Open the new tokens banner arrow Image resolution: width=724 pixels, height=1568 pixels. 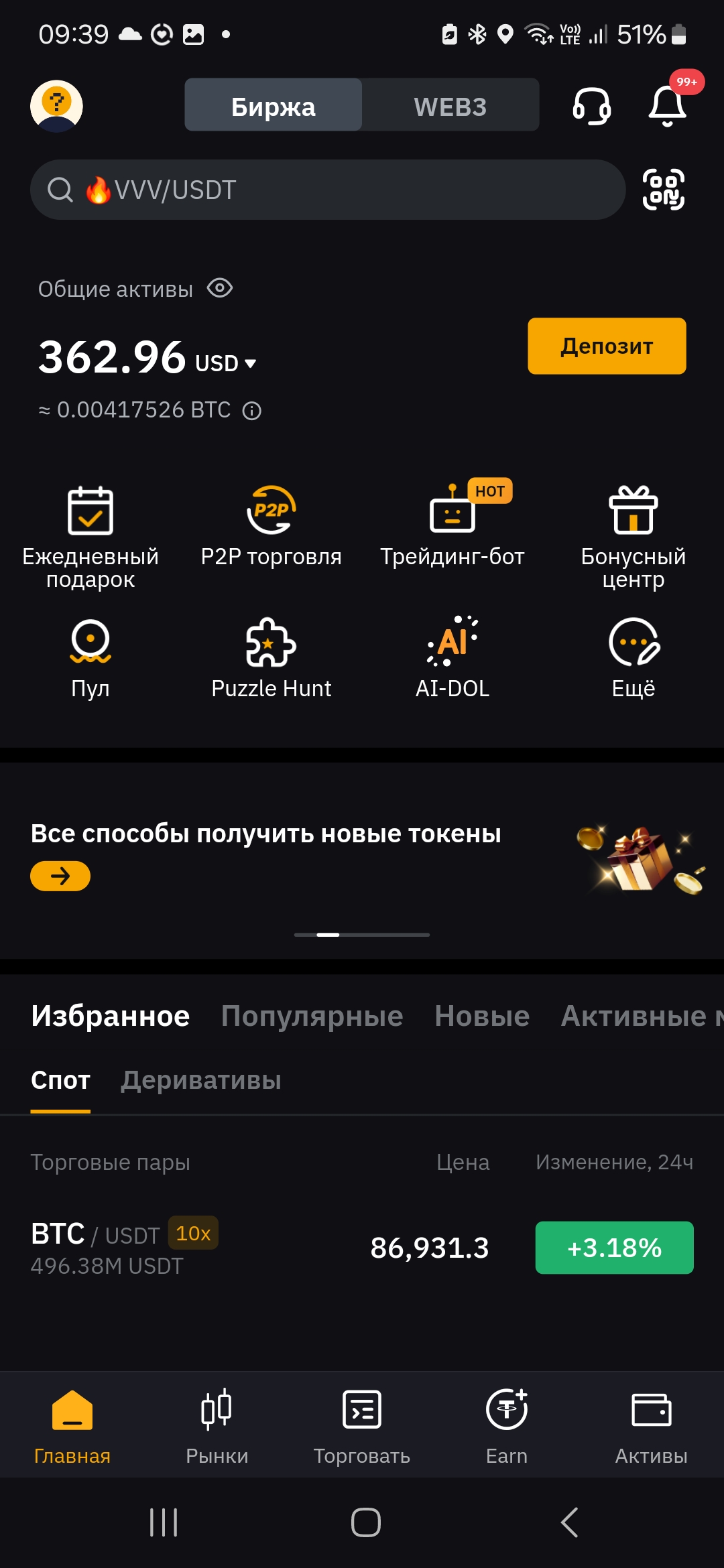pos(60,876)
